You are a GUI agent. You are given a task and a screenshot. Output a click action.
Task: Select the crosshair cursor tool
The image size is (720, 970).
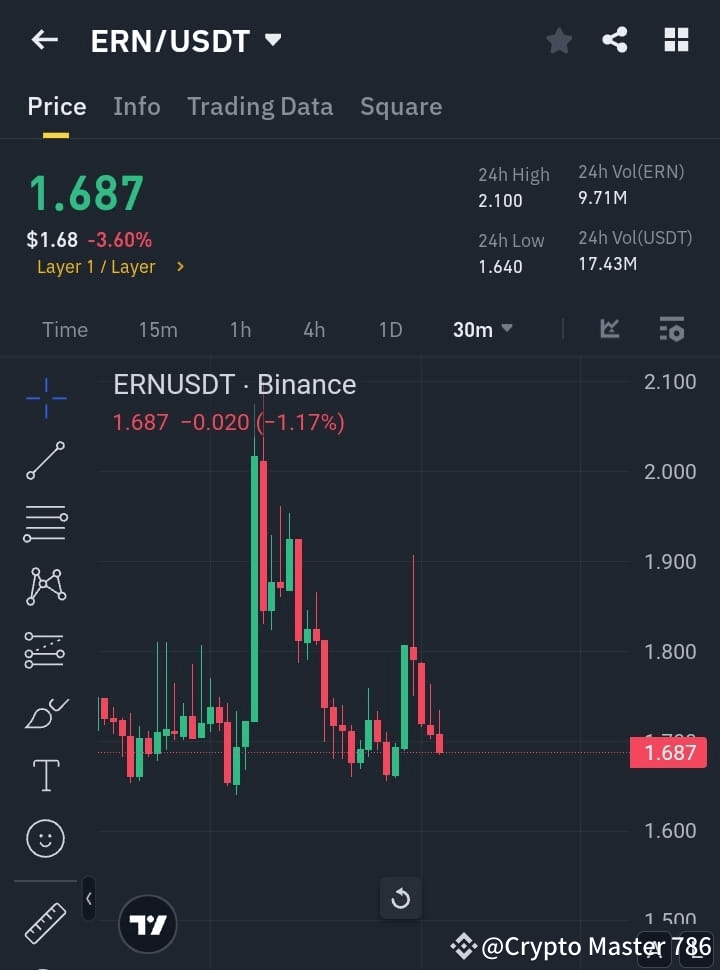(x=45, y=398)
